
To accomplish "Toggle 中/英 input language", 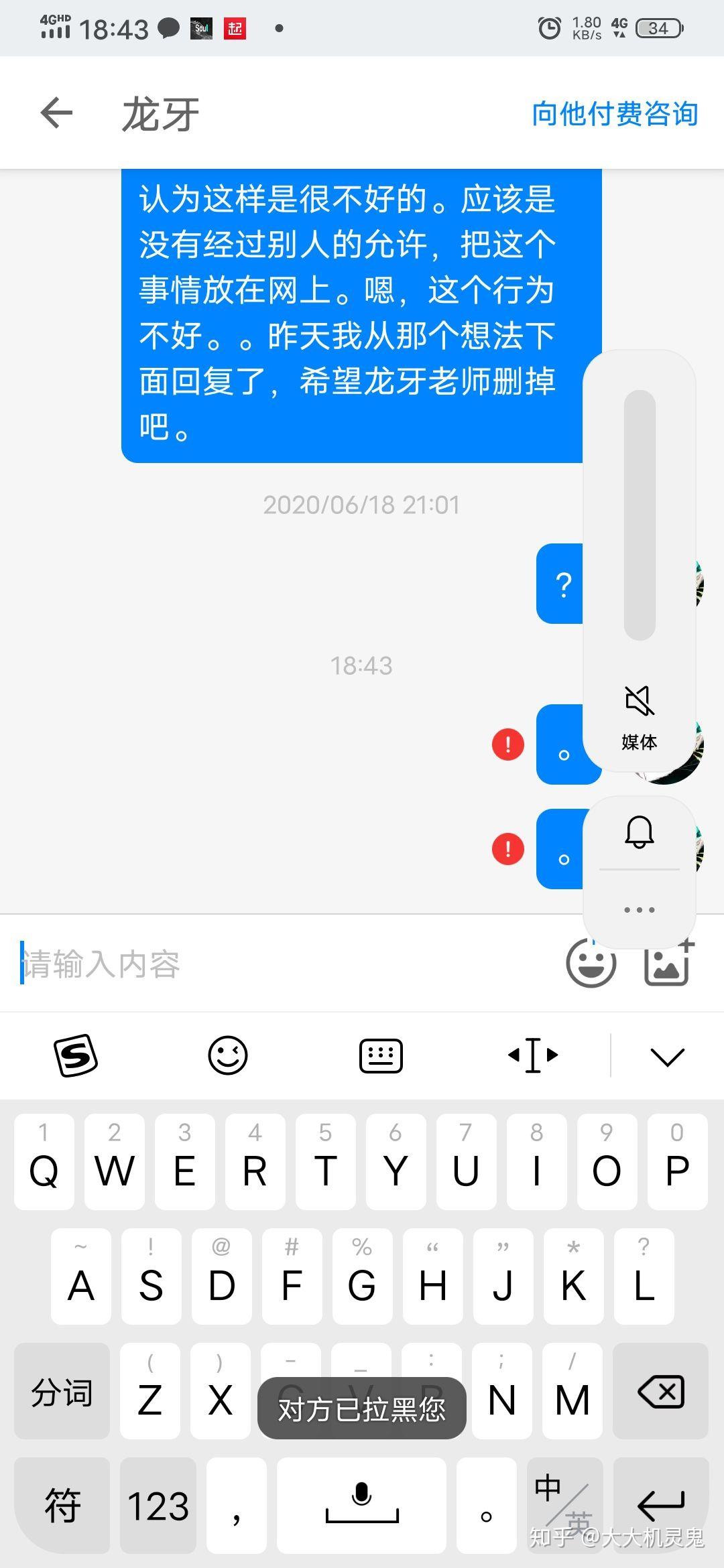I will pos(564,1505).
